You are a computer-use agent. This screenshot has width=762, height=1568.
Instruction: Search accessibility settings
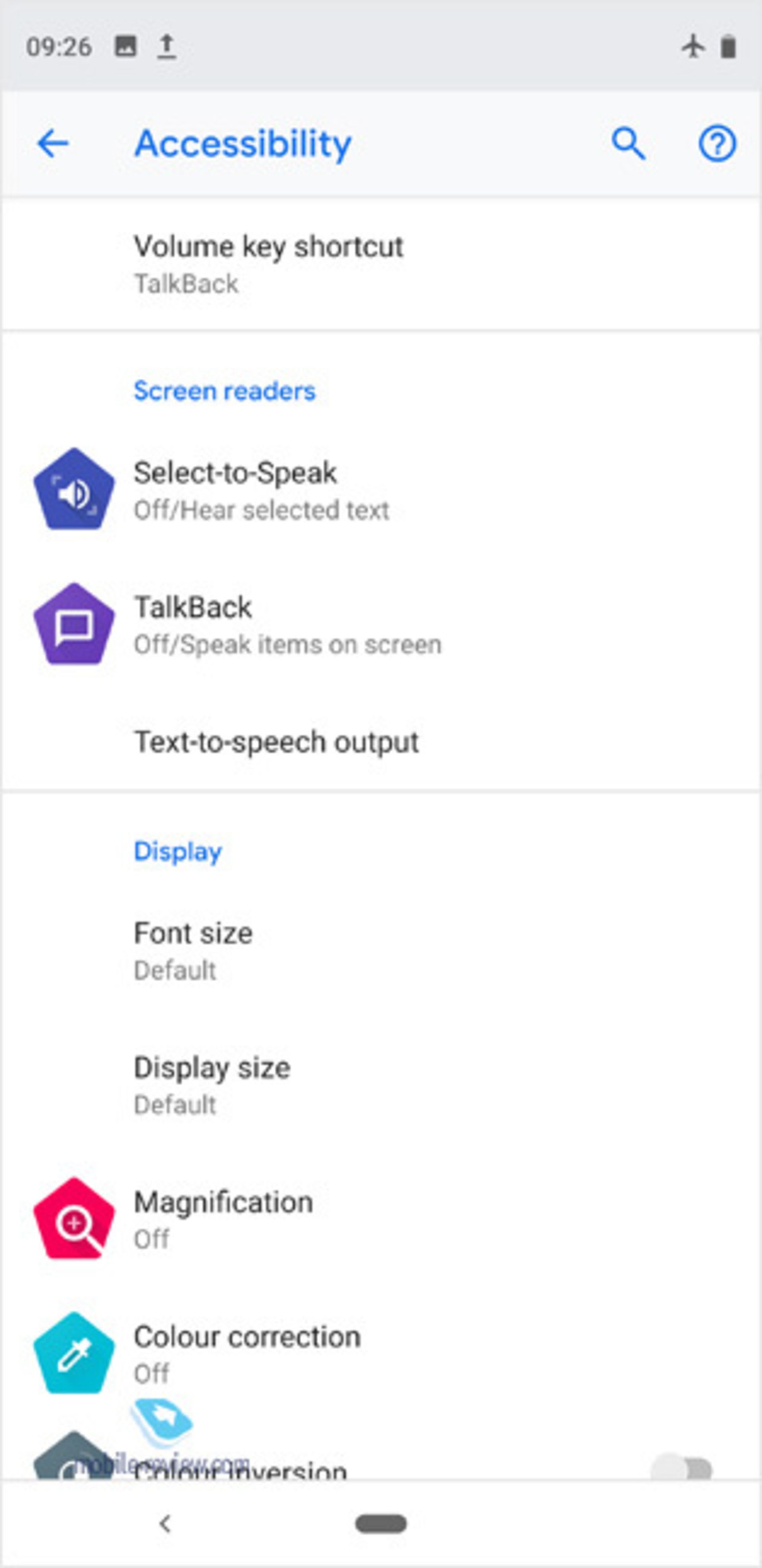coord(628,144)
